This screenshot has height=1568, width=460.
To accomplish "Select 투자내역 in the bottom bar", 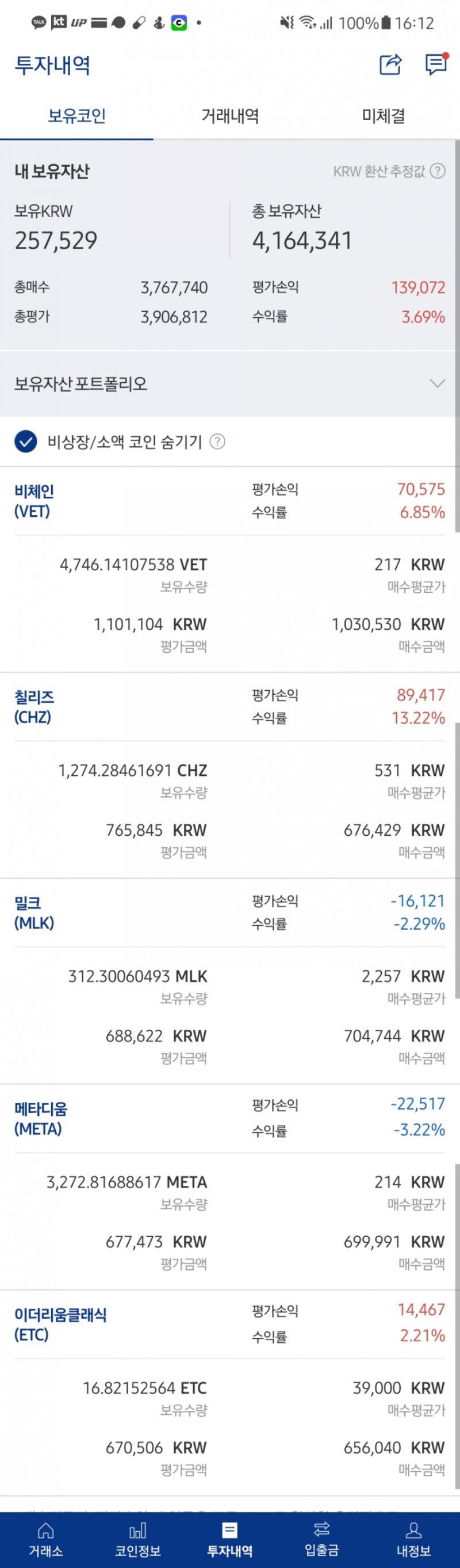I will coord(229,1539).
